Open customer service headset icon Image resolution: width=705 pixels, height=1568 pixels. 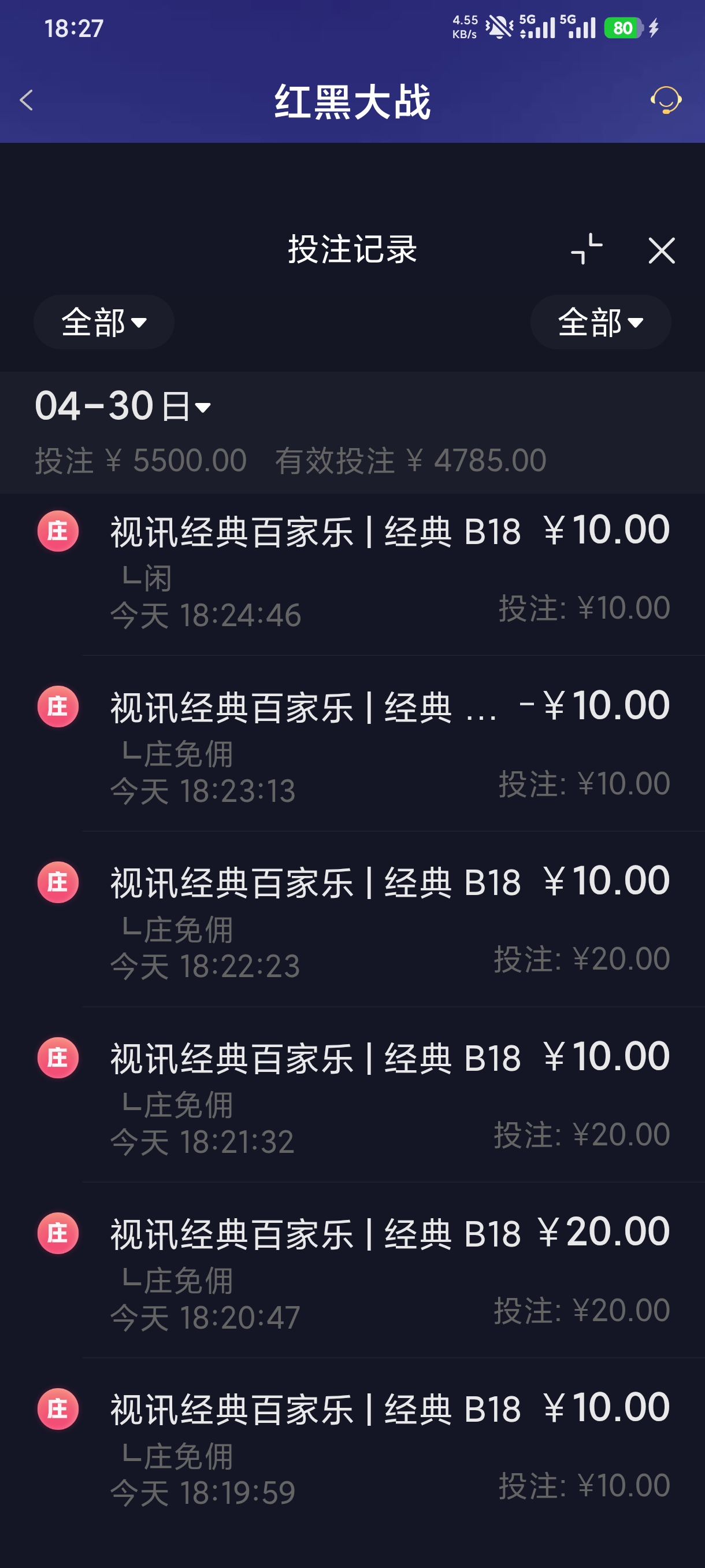coord(666,100)
